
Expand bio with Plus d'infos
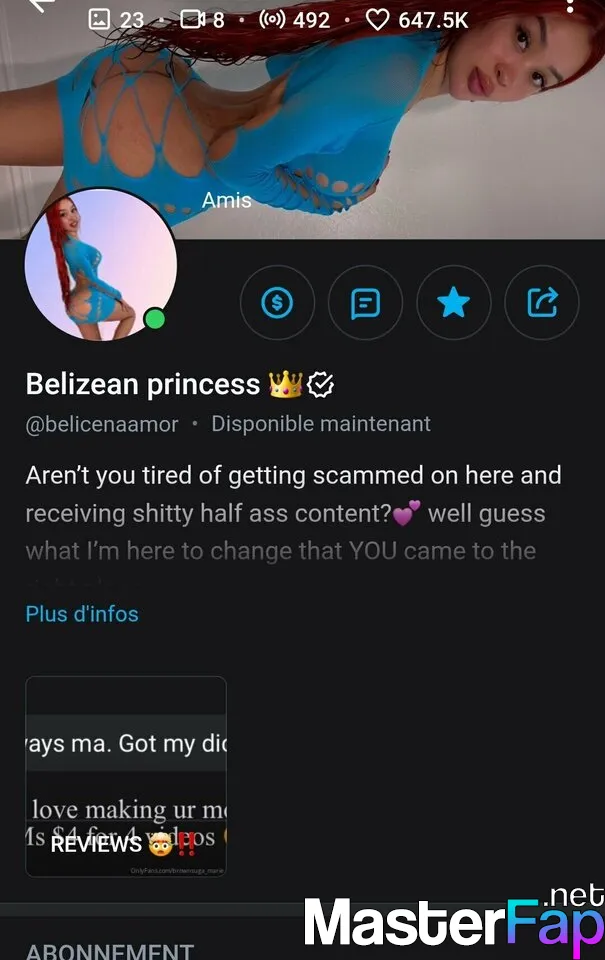pos(82,614)
